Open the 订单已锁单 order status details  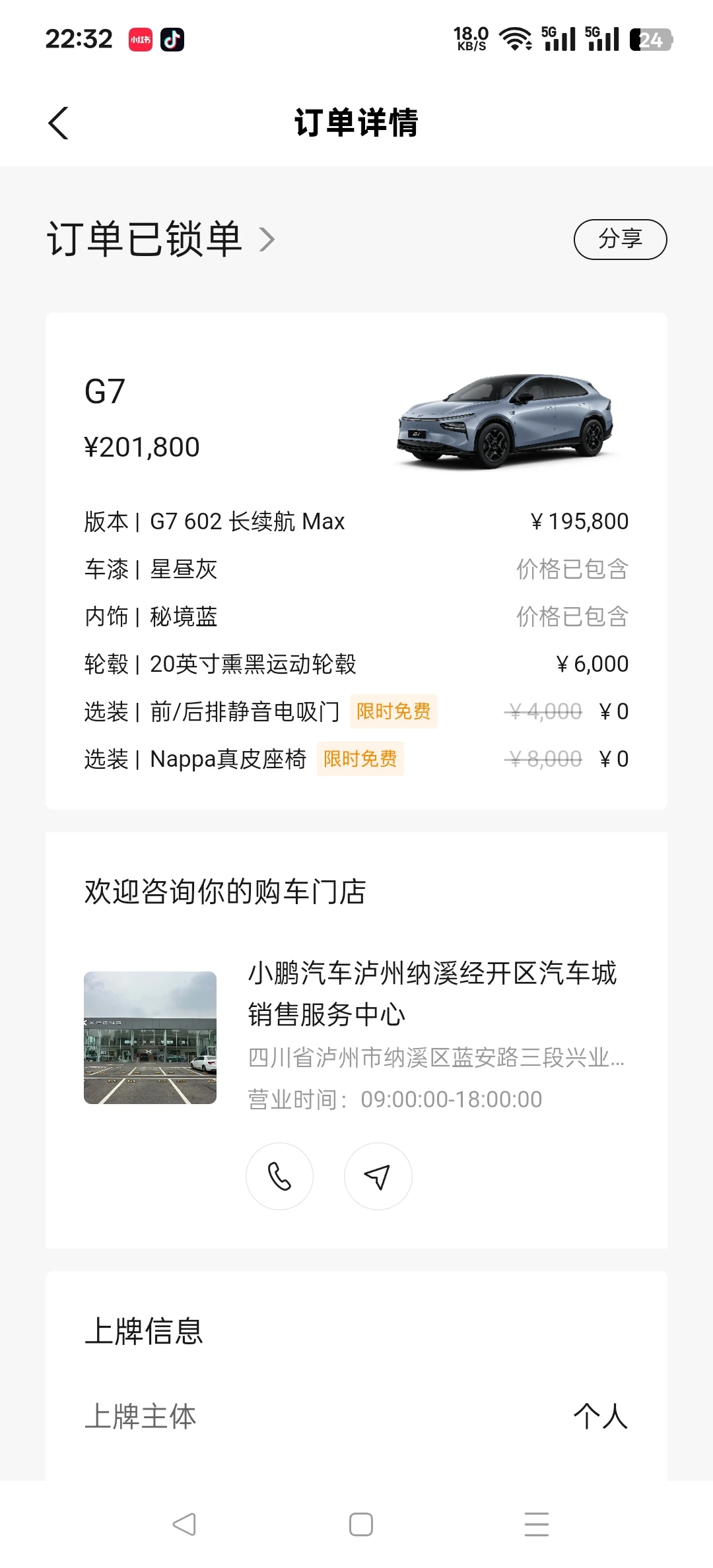(x=160, y=239)
